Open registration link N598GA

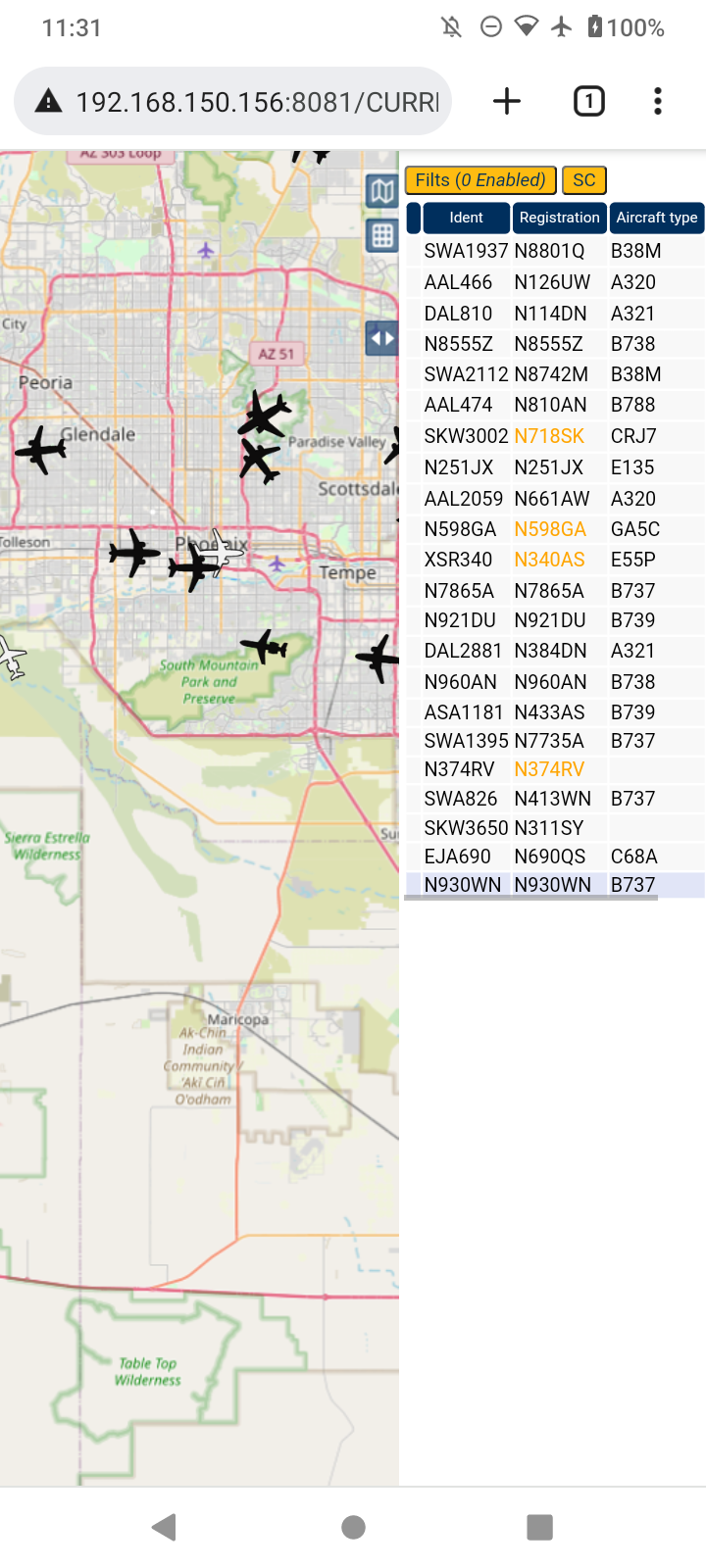coord(550,529)
